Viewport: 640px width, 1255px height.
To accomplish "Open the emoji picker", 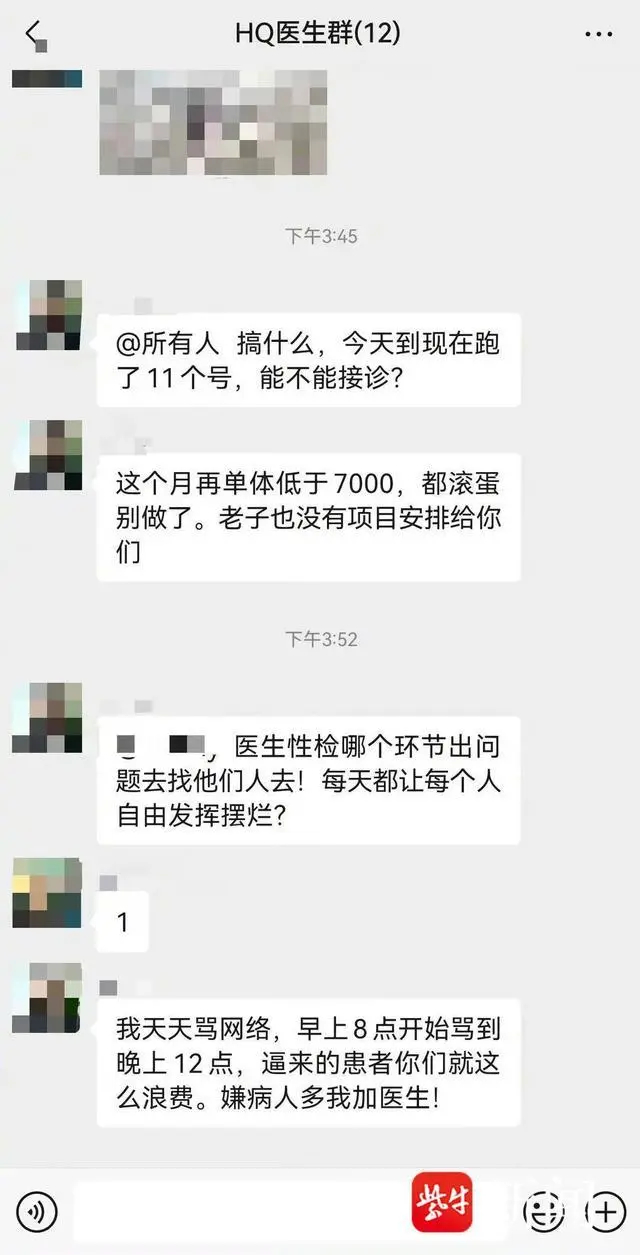I will click(x=545, y=1213).
